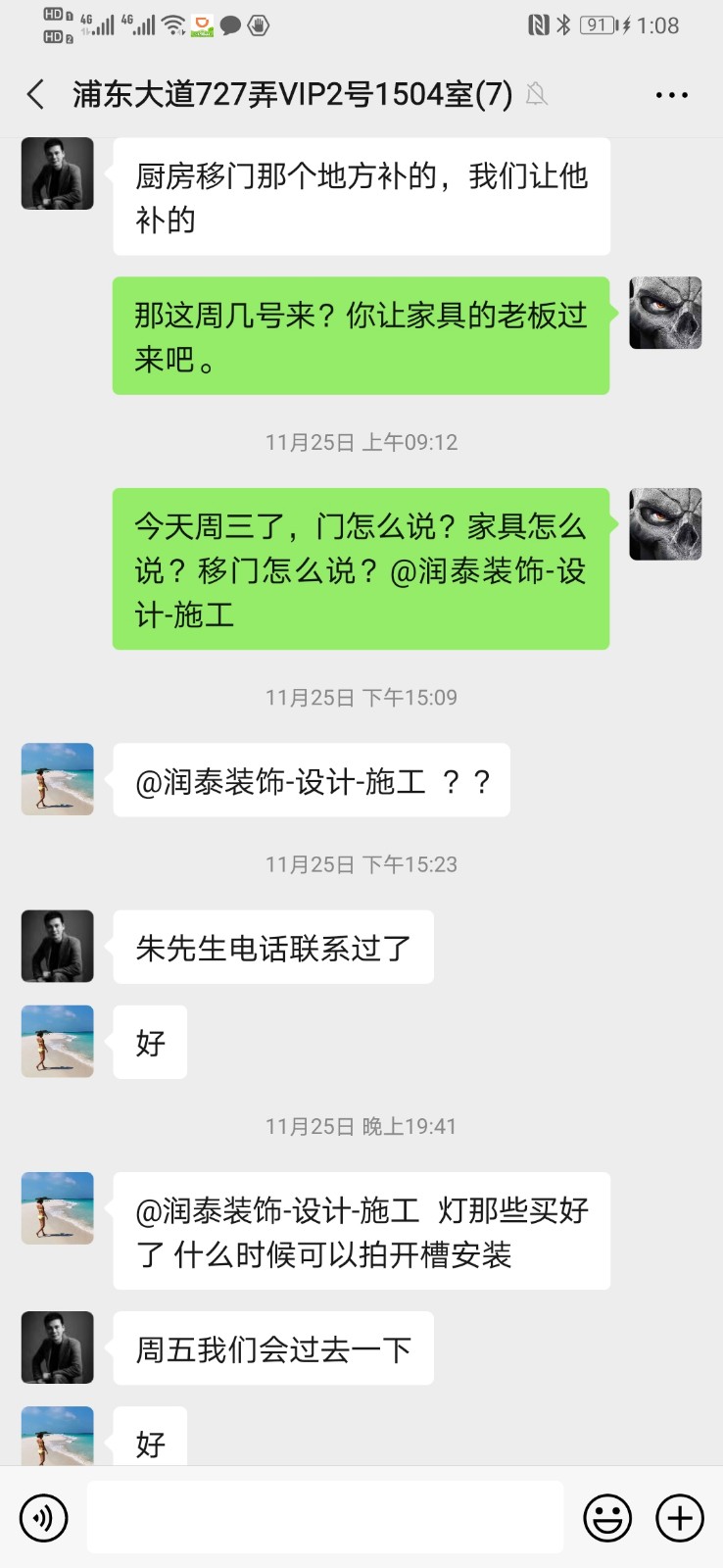Open avatar next to 朱先生电话联系过了
723x1568 pixels.
58,947
